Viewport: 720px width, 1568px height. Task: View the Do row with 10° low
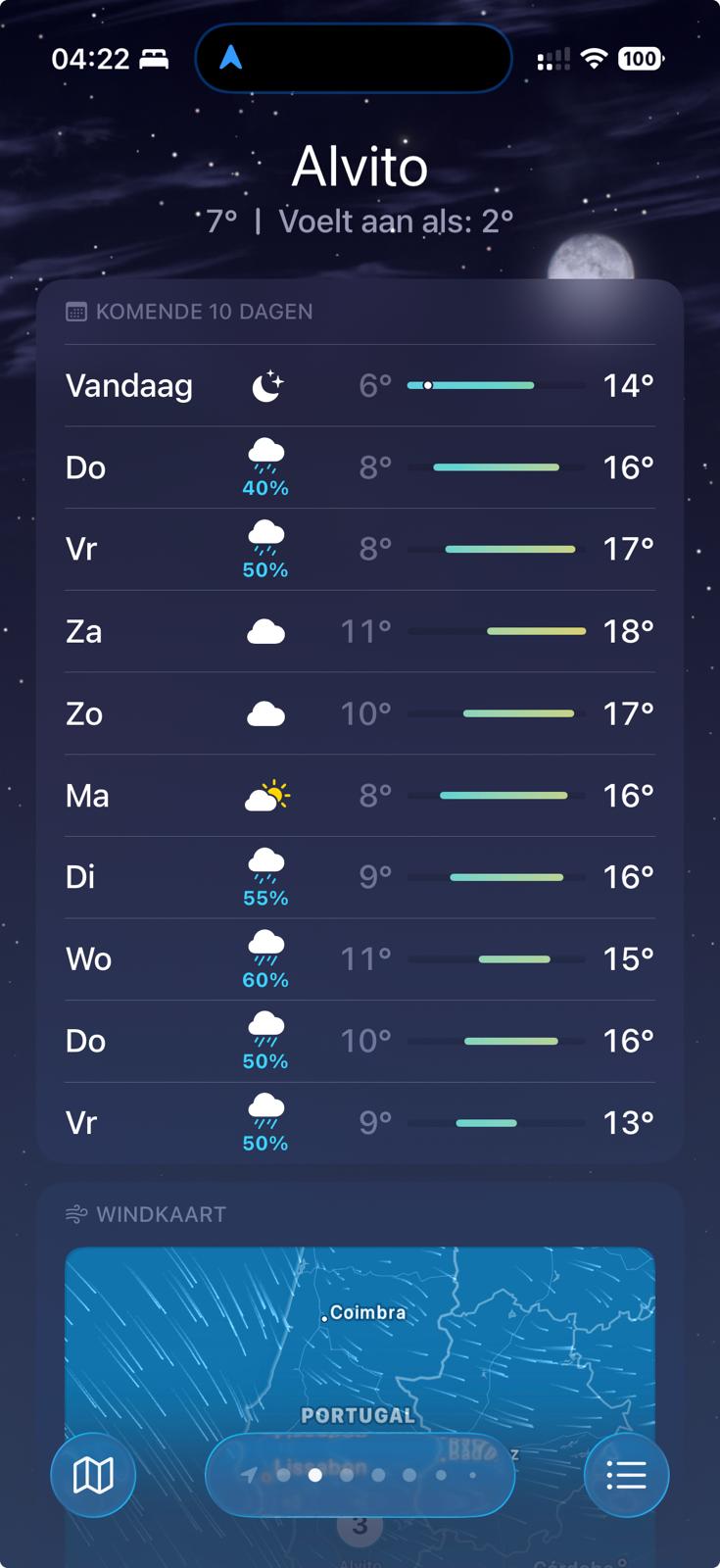[360, 1041]
